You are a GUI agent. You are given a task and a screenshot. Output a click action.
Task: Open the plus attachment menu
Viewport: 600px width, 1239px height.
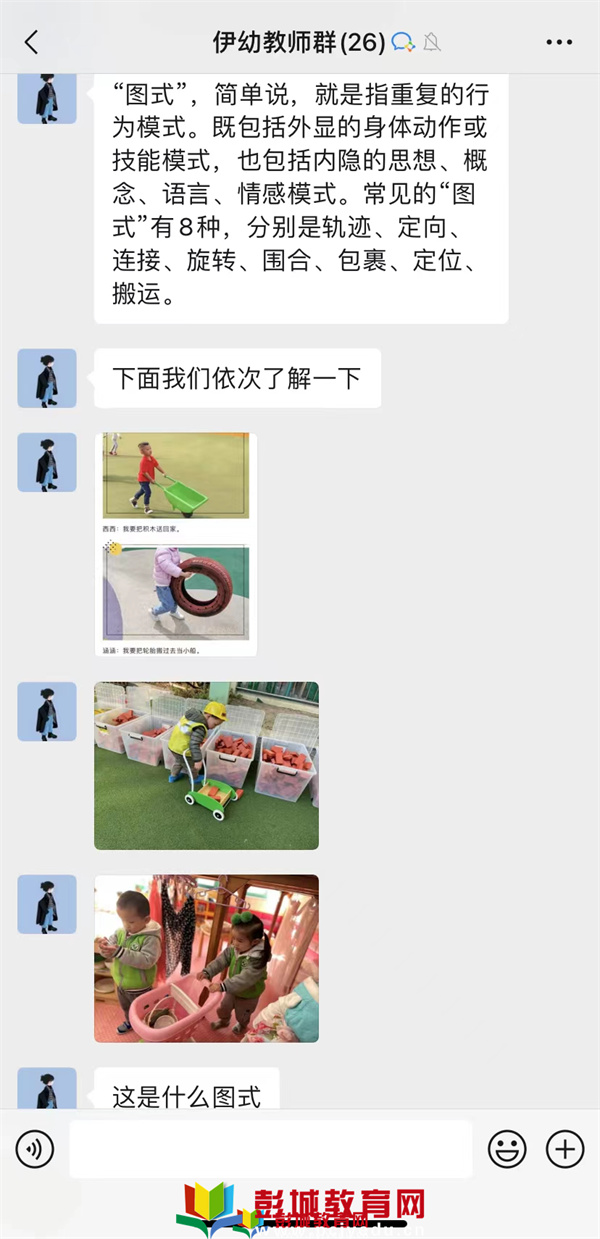(565, 1149)
